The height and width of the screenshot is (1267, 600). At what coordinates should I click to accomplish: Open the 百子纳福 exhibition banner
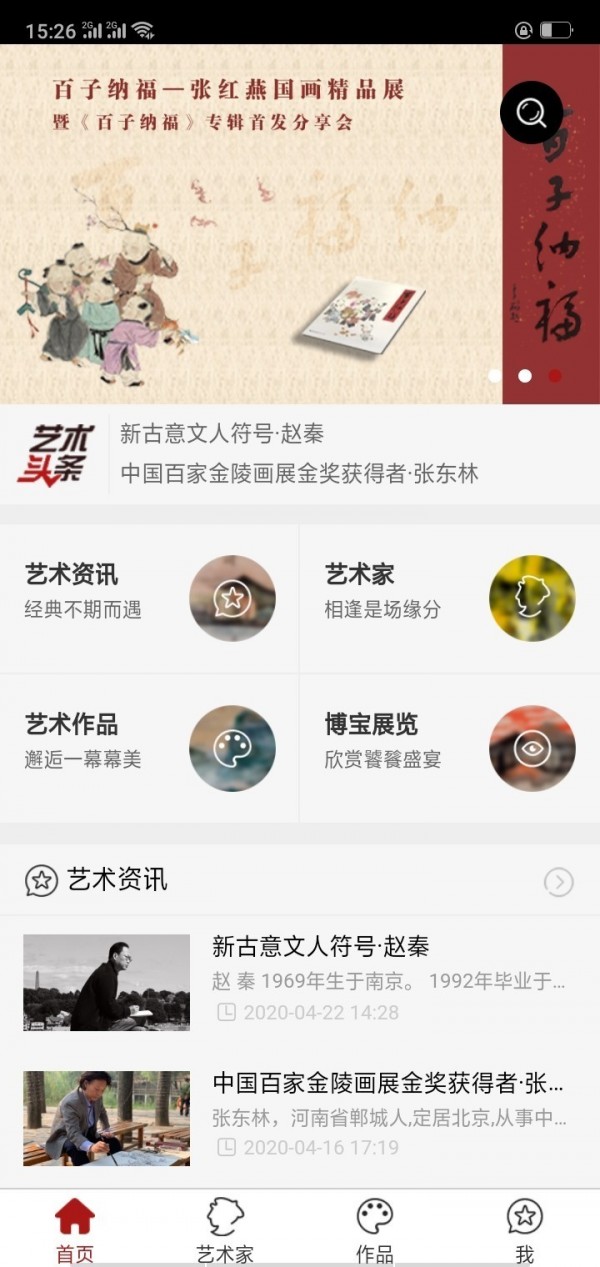click(x=250, y=230)
